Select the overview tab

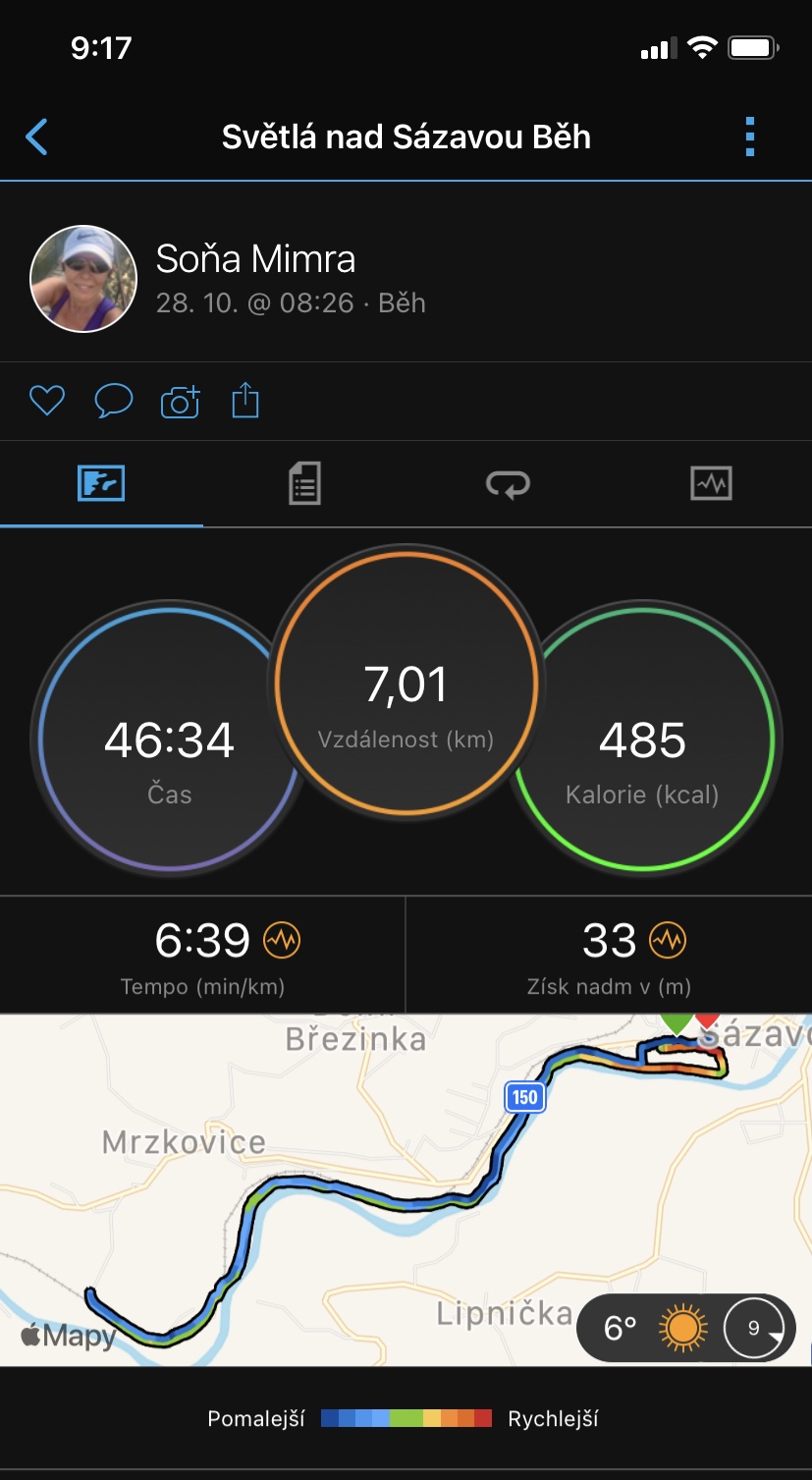[x=101, y=484]
